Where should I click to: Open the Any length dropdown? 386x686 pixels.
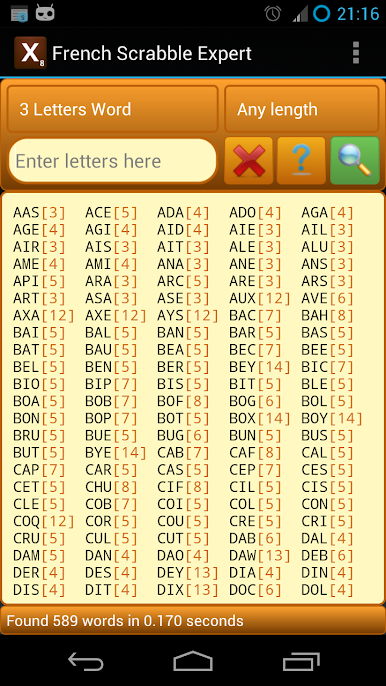302,109
